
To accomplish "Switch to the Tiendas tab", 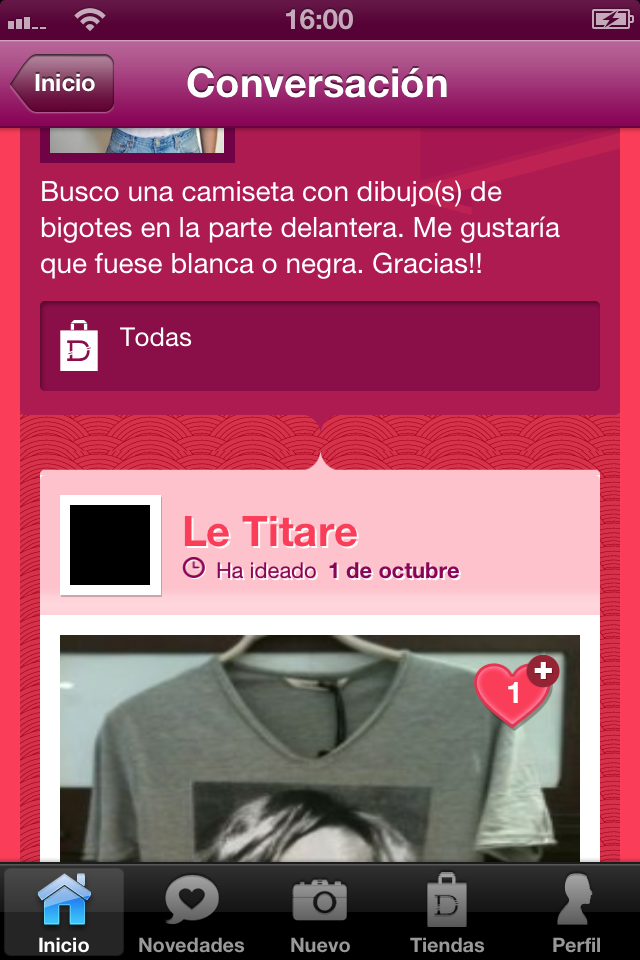I will pyautogui.click(x=447, y=912).
